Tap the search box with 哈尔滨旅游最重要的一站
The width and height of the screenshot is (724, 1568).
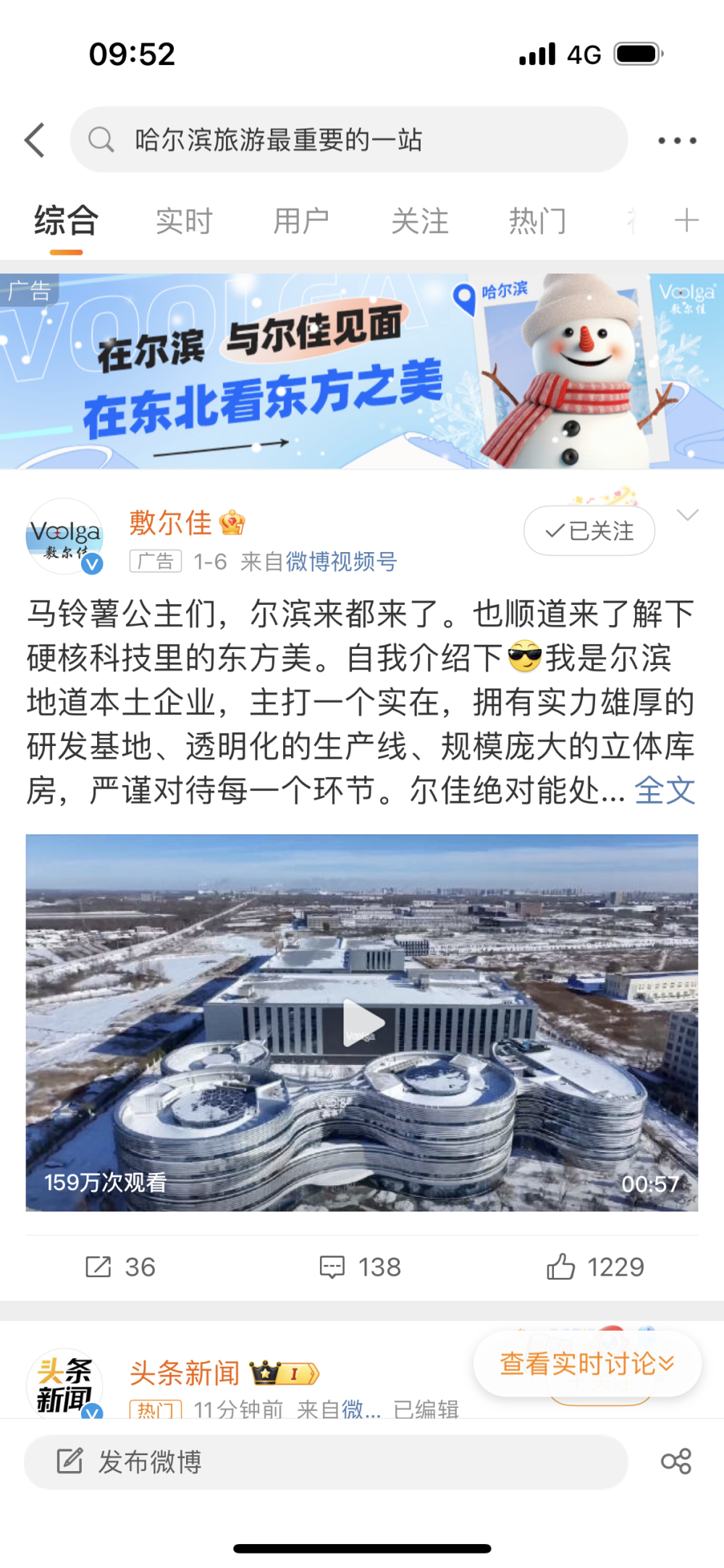(x=348, y=140)
